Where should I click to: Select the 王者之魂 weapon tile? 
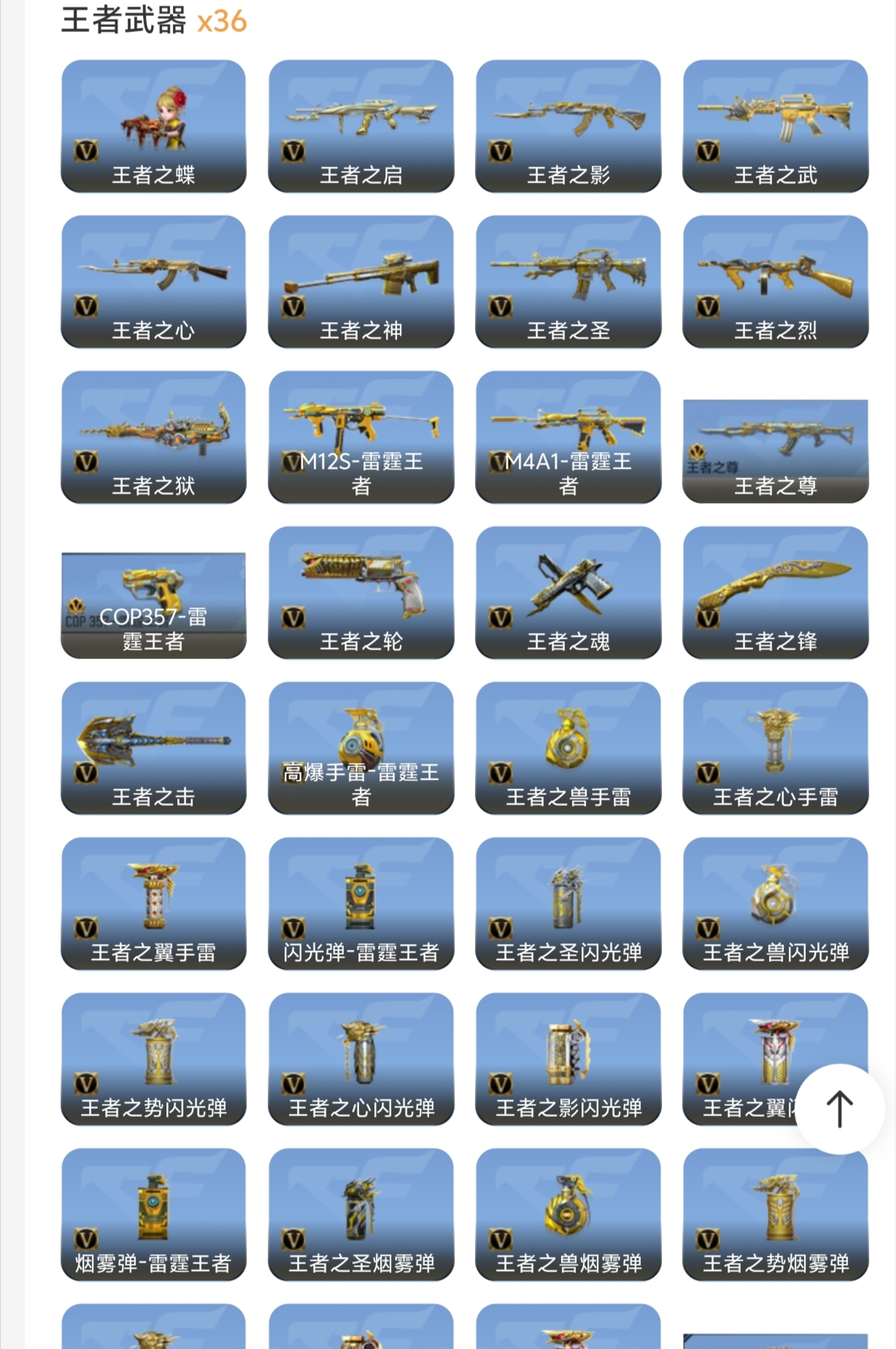pyautogui.click(x=568, y=593)
